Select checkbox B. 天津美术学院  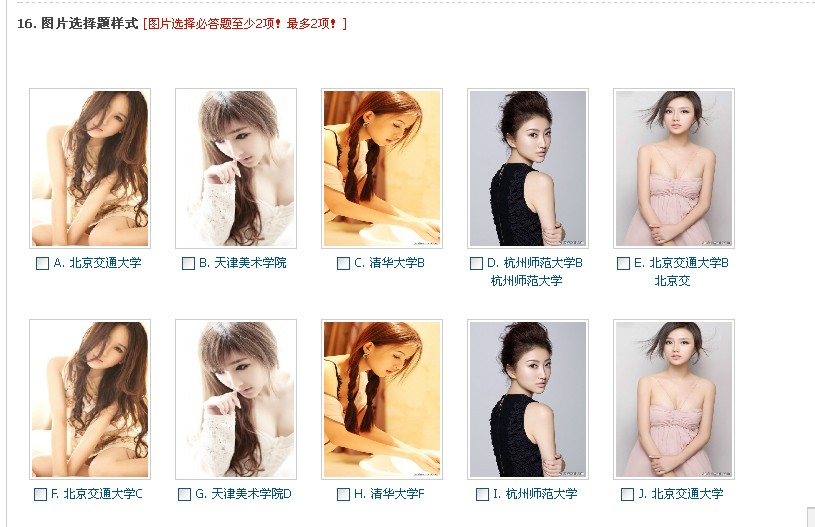coord(188,264)
